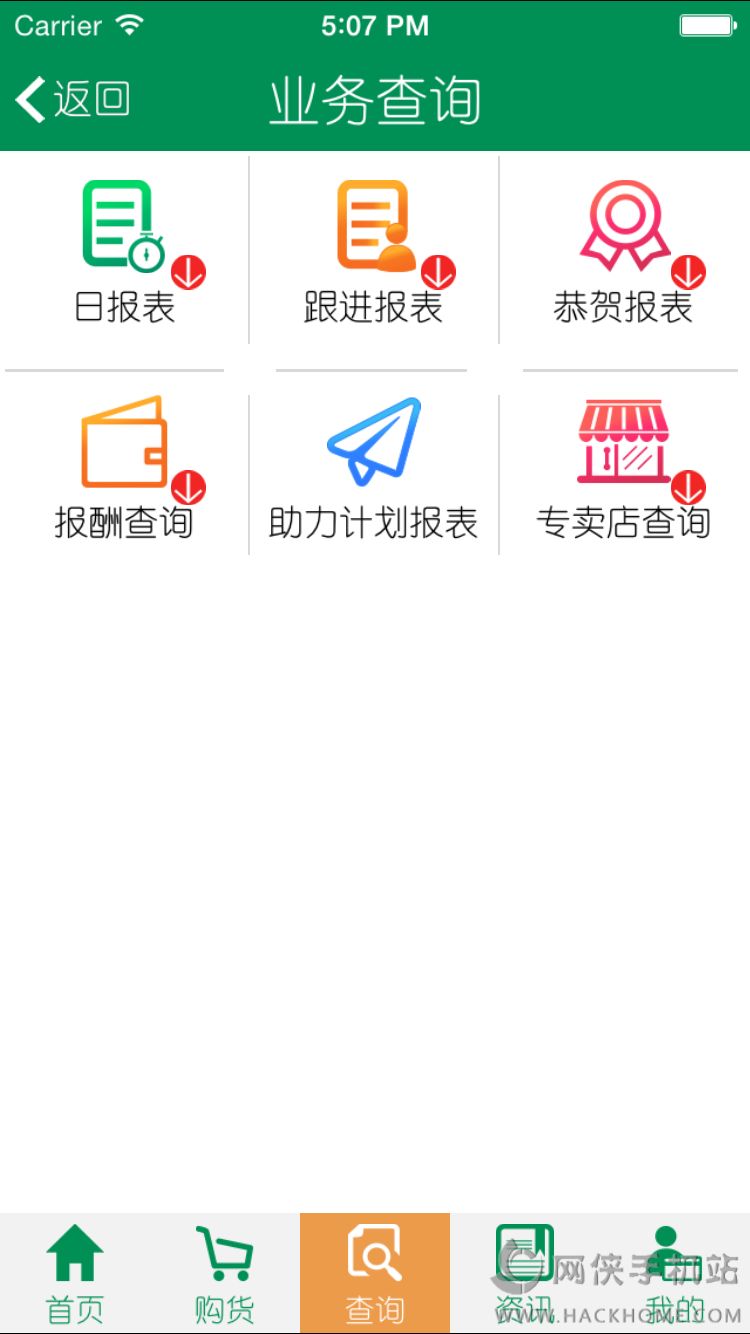View the 恭贺报表 report
Viewport: 750px width, 1334px height.
pos(623,252)
